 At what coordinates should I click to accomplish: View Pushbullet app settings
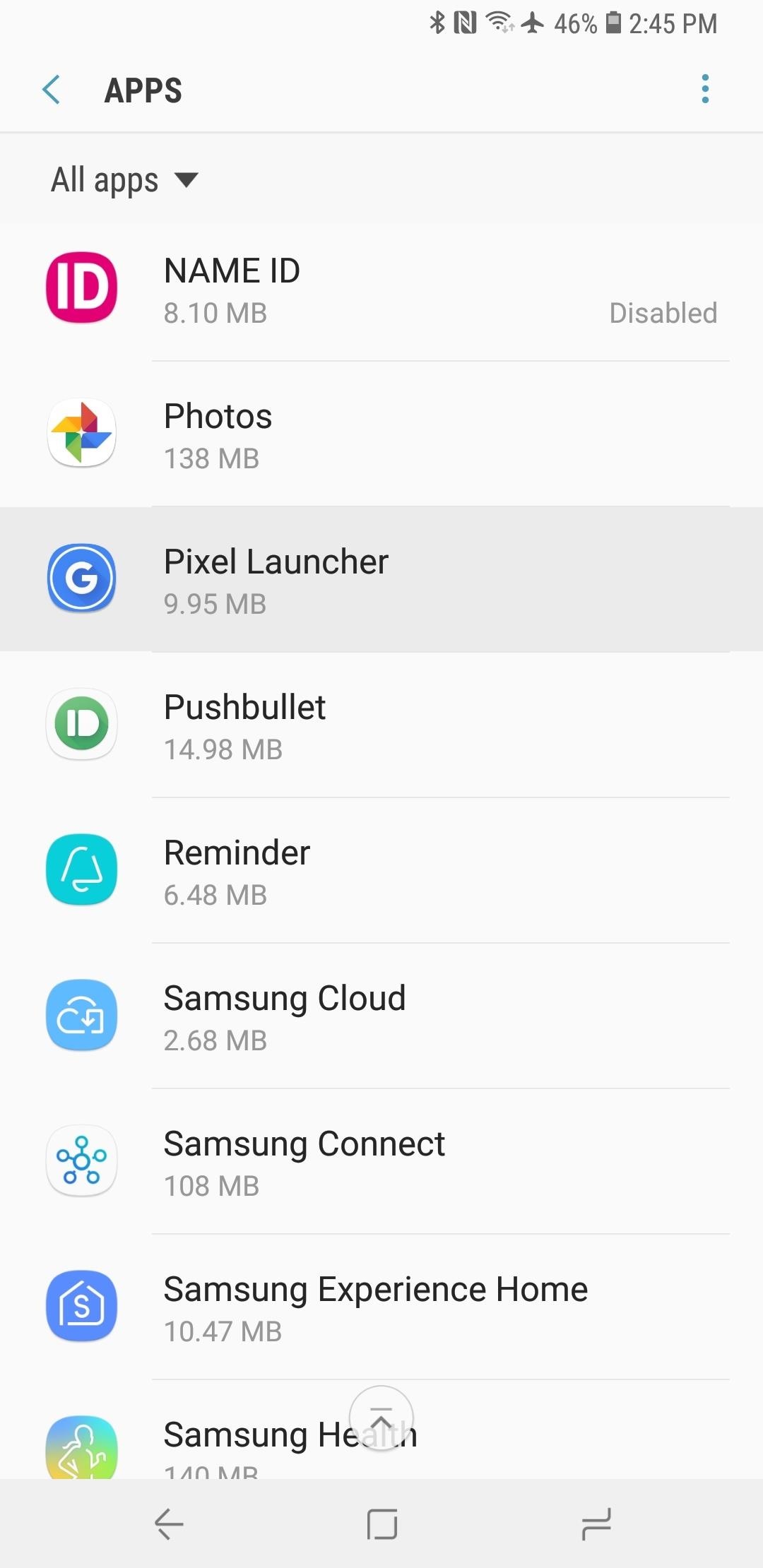click(x=381, y=725)
